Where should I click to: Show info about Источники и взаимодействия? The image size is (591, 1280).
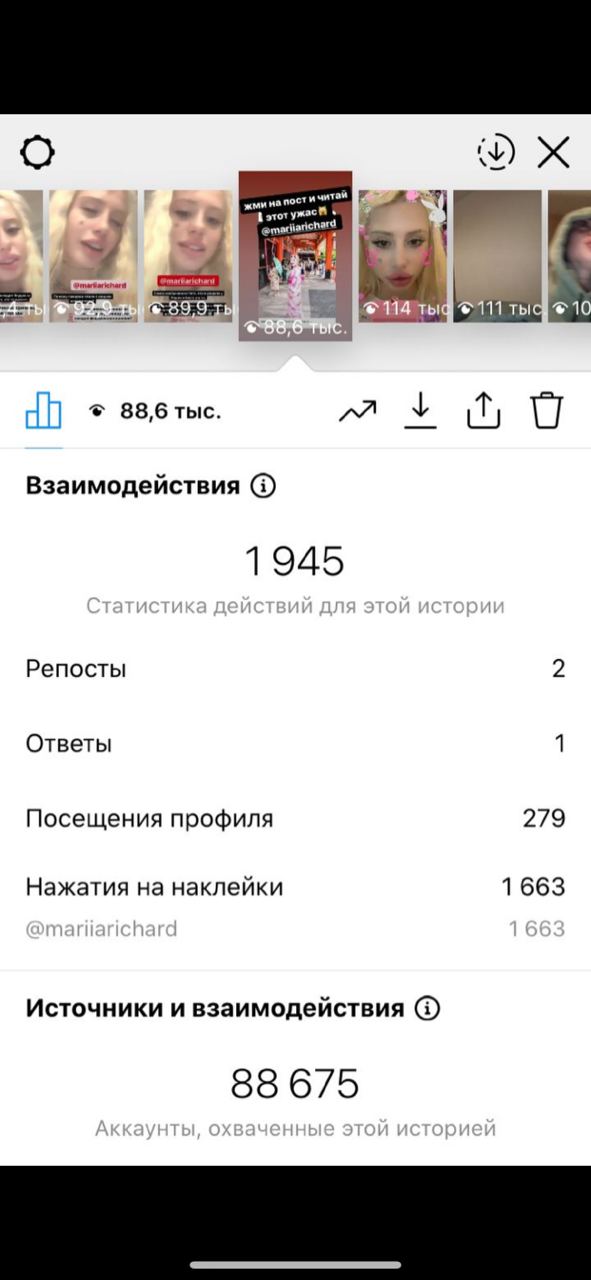427,1008
